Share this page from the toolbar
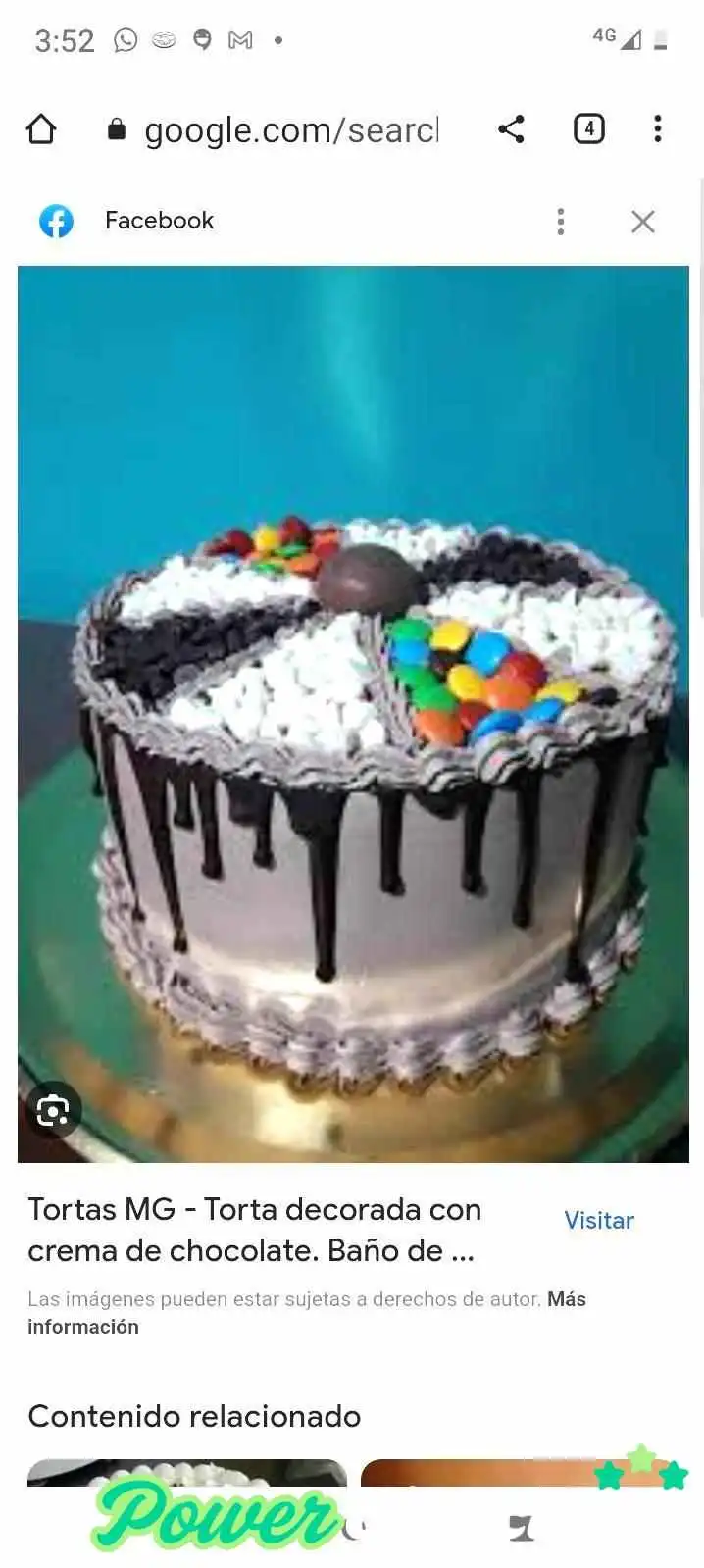 click(x=511, y=128)
